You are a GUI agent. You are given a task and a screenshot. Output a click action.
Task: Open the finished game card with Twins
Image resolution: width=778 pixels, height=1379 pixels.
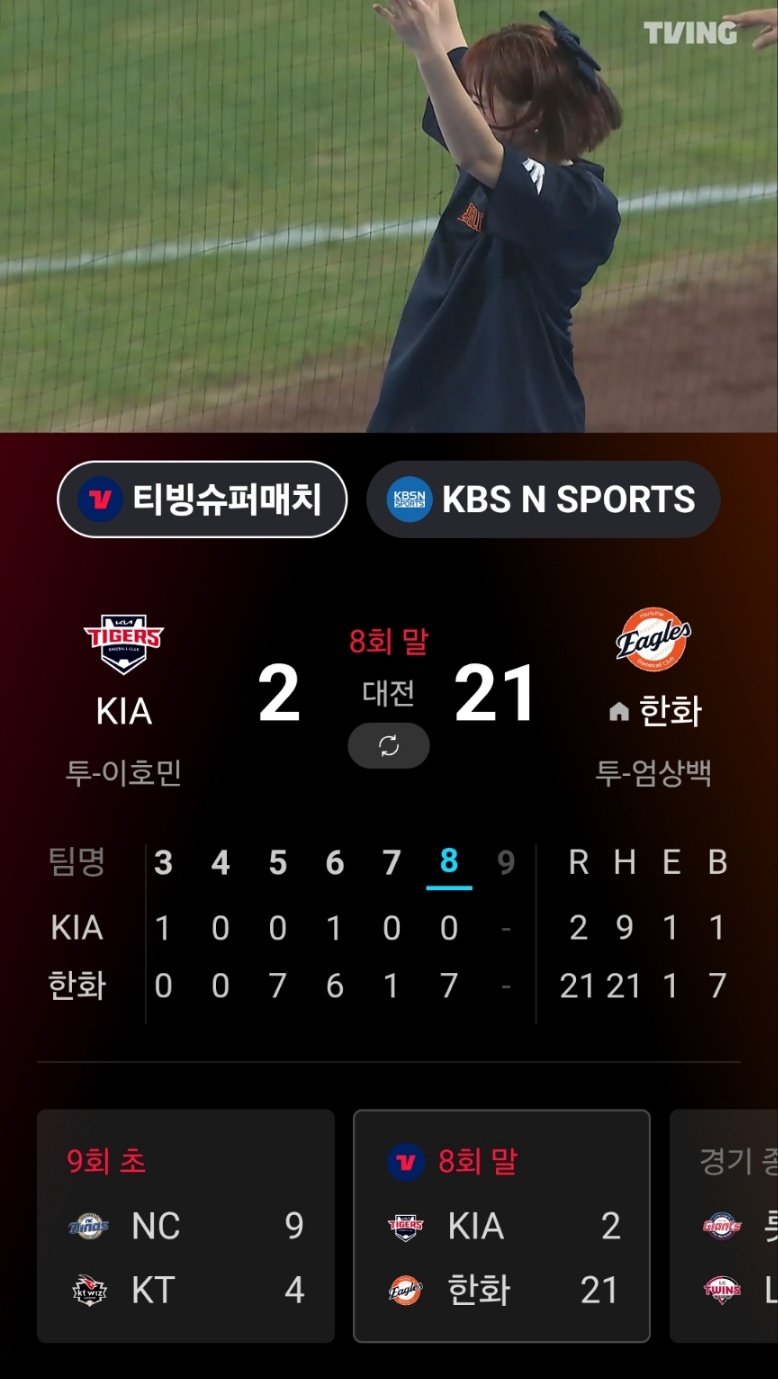pos(724,1226)
